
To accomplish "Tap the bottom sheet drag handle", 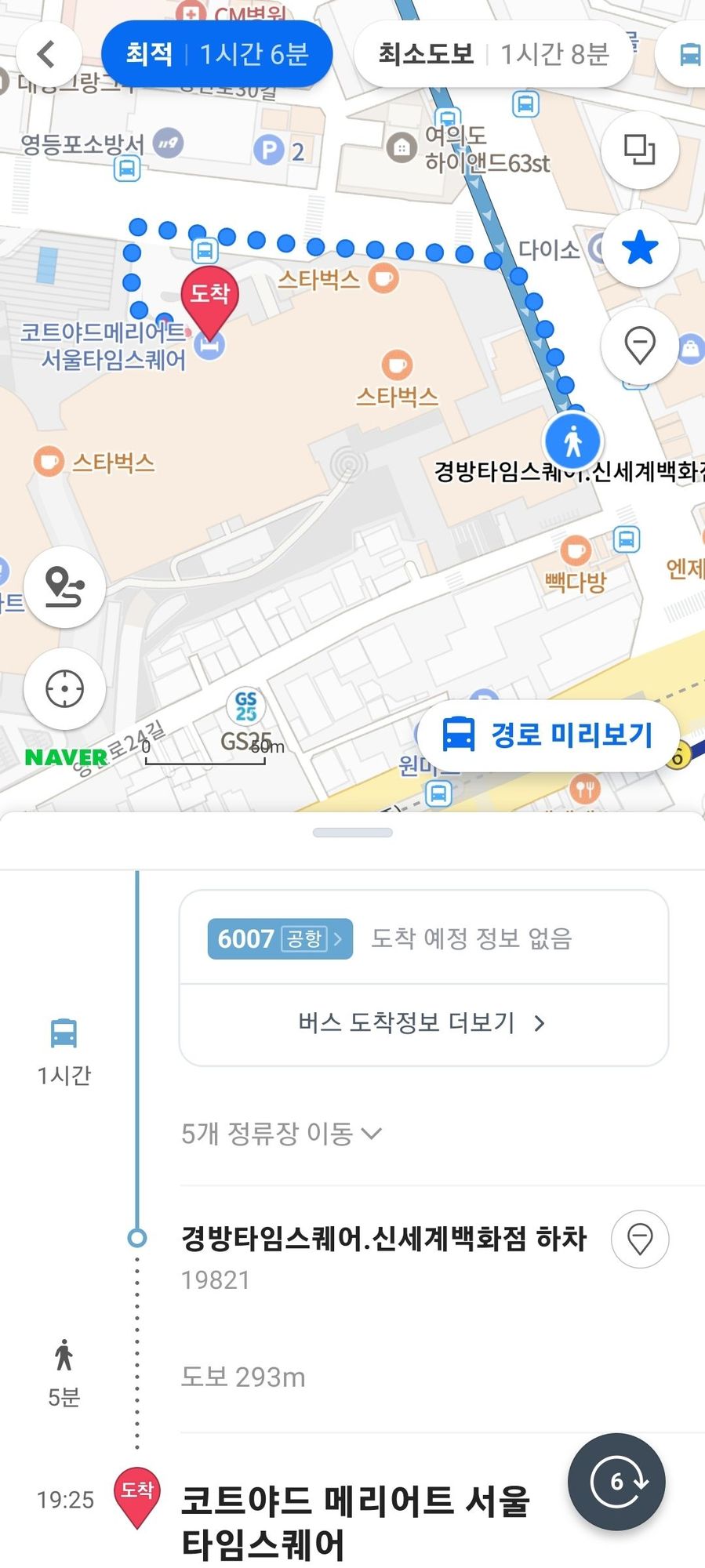I will [353, 833].
